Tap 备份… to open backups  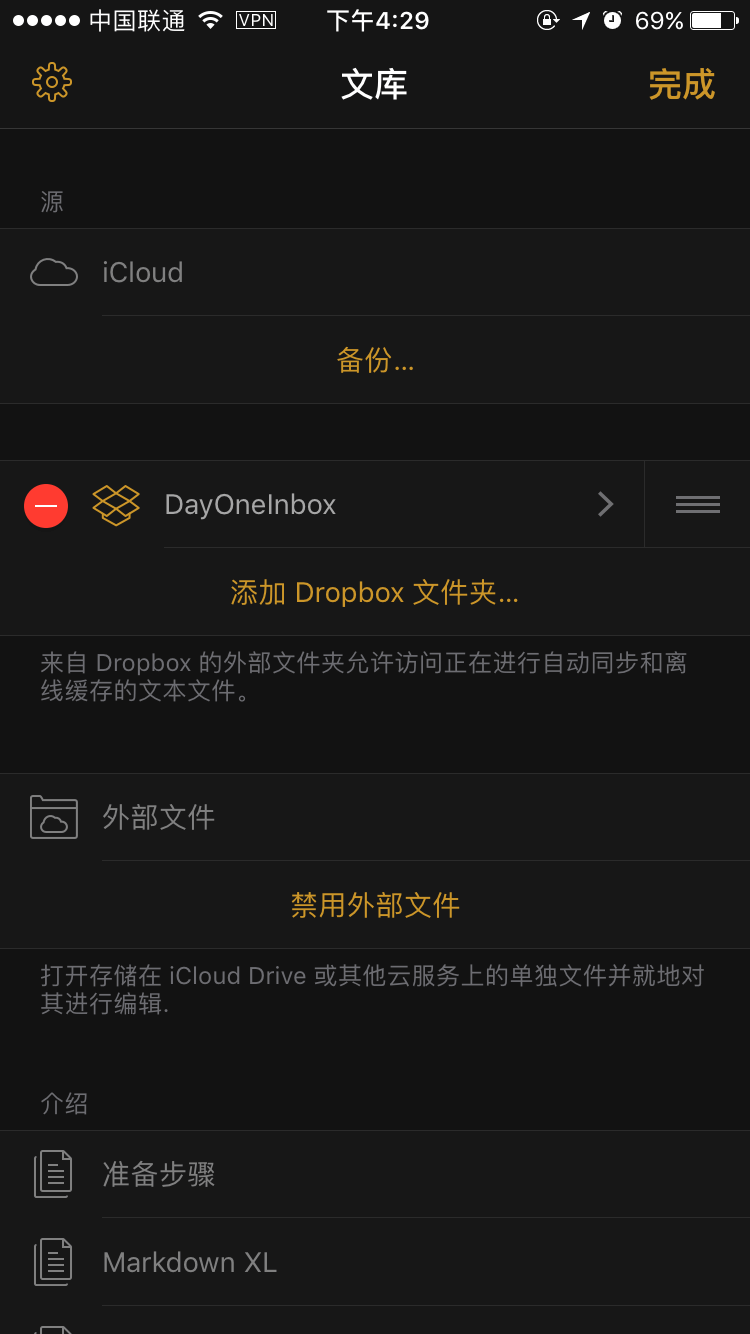(x=375, y=360)
